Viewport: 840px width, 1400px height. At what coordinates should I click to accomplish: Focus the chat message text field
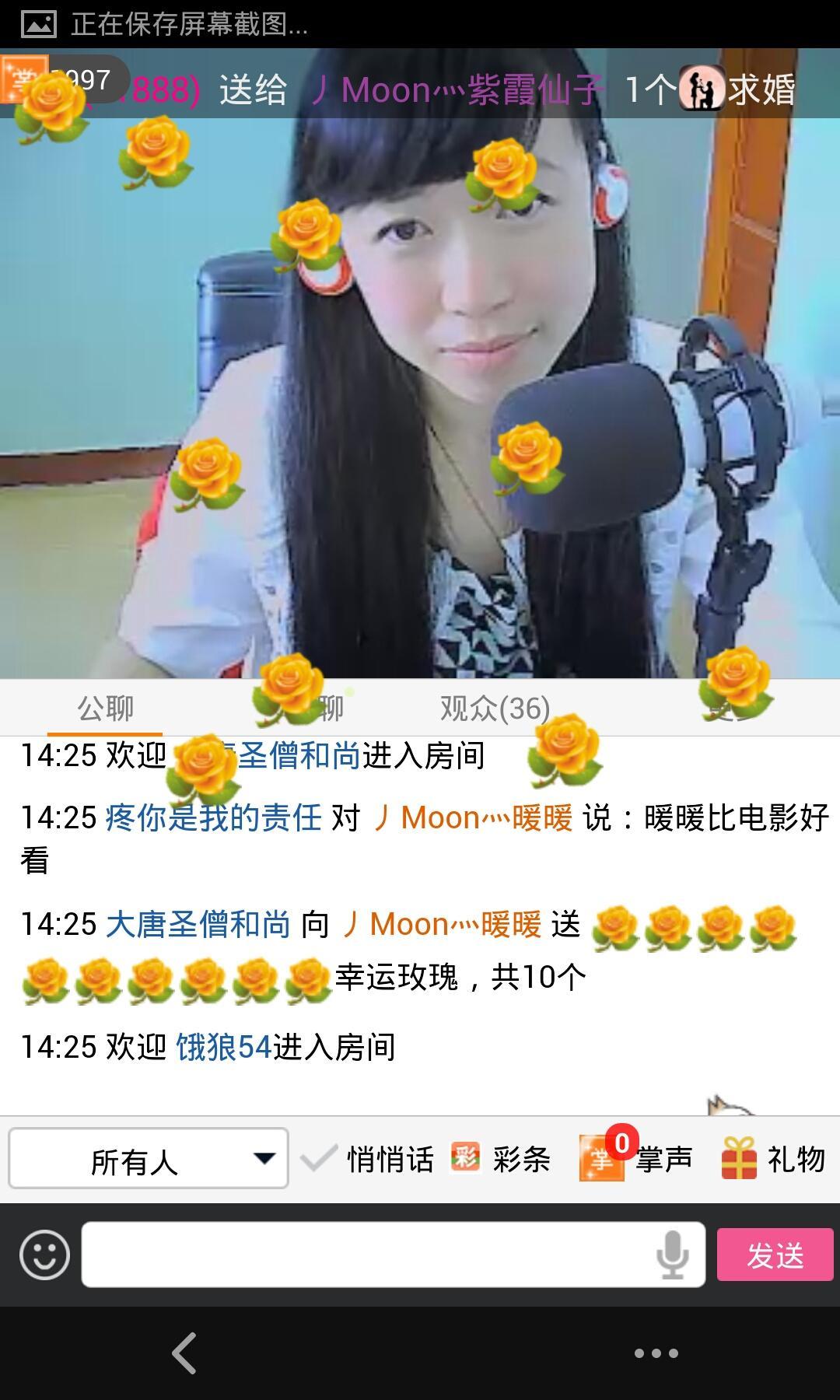tap(366, 1255)
